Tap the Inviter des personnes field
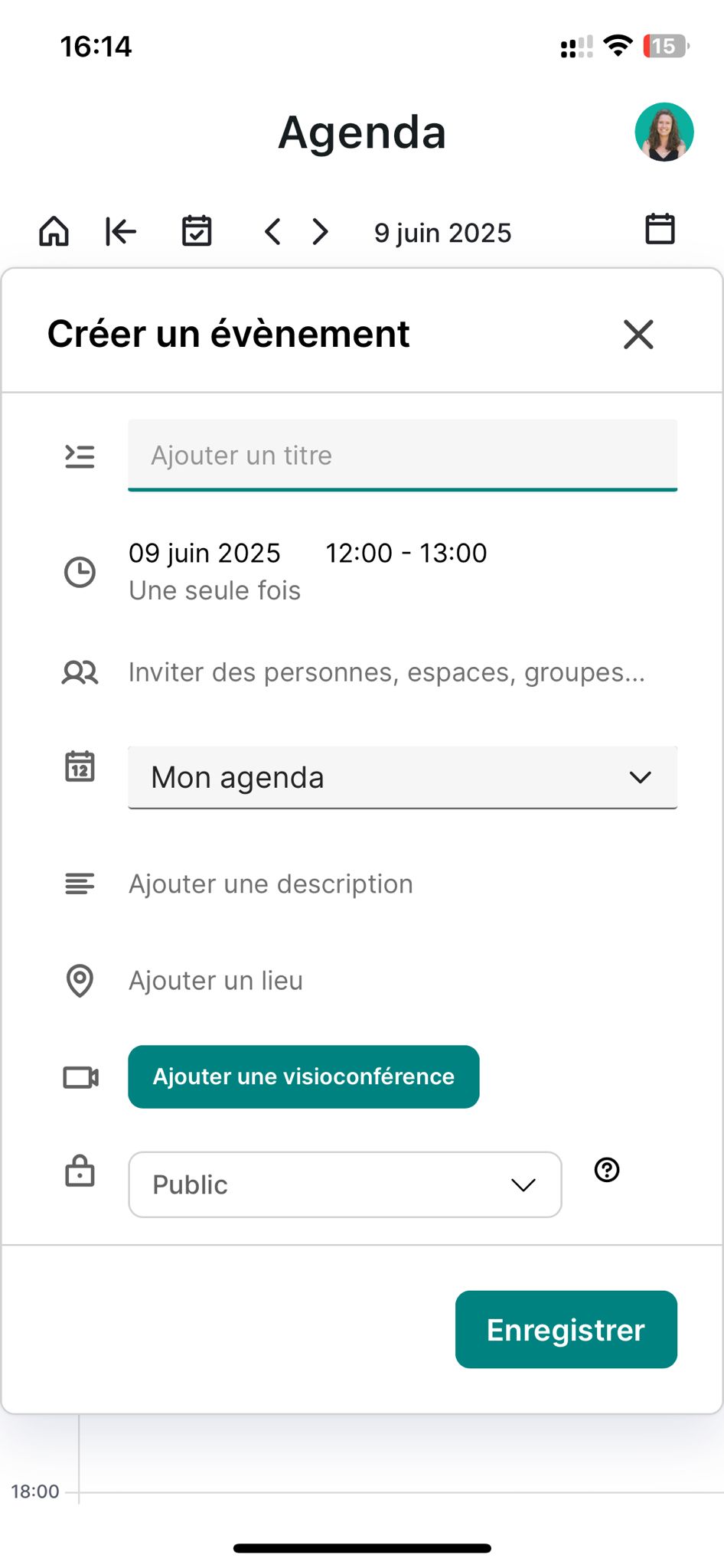724x1568 pixels. click(386, 672)
